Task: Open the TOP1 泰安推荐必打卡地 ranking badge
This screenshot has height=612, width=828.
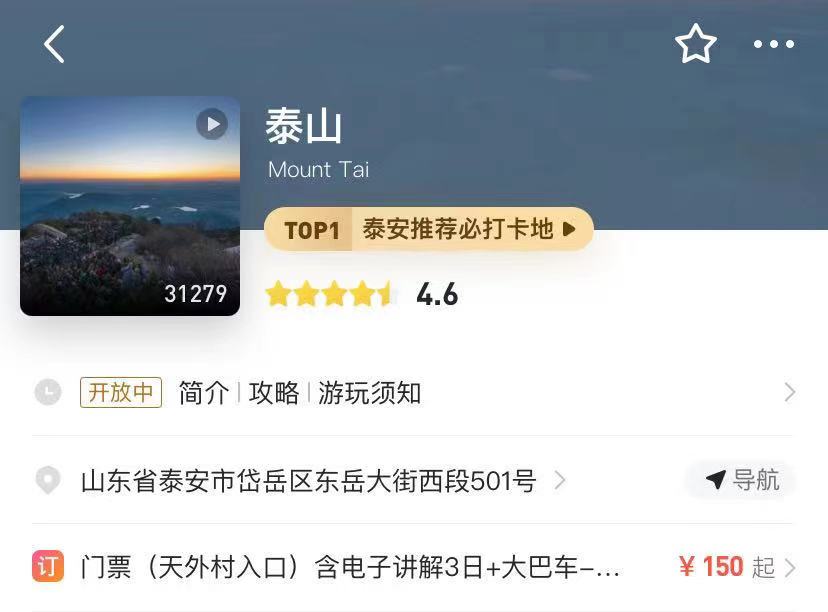Action: [429, 230]
